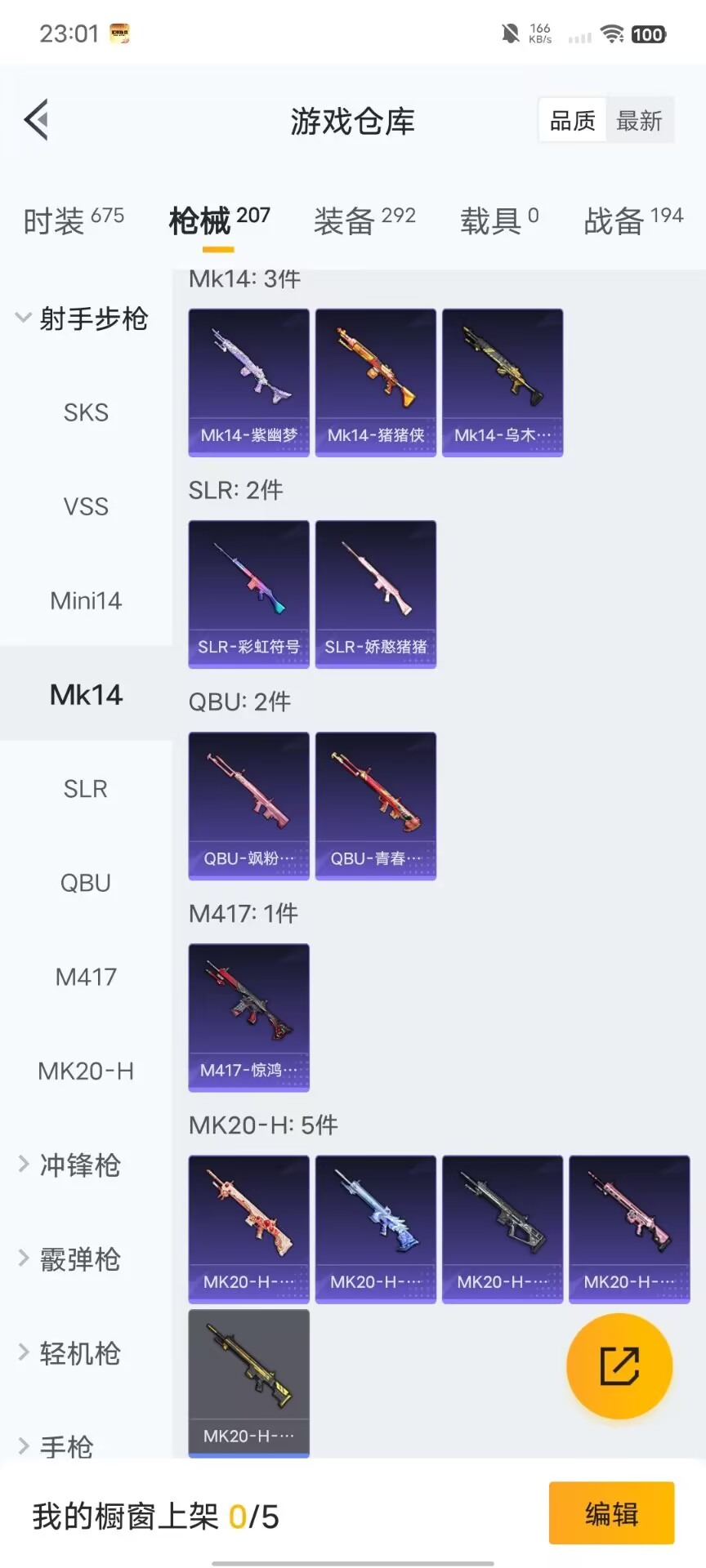
Task: Open the Mk14-紫幽梦 skin
Action: point(249,382)
